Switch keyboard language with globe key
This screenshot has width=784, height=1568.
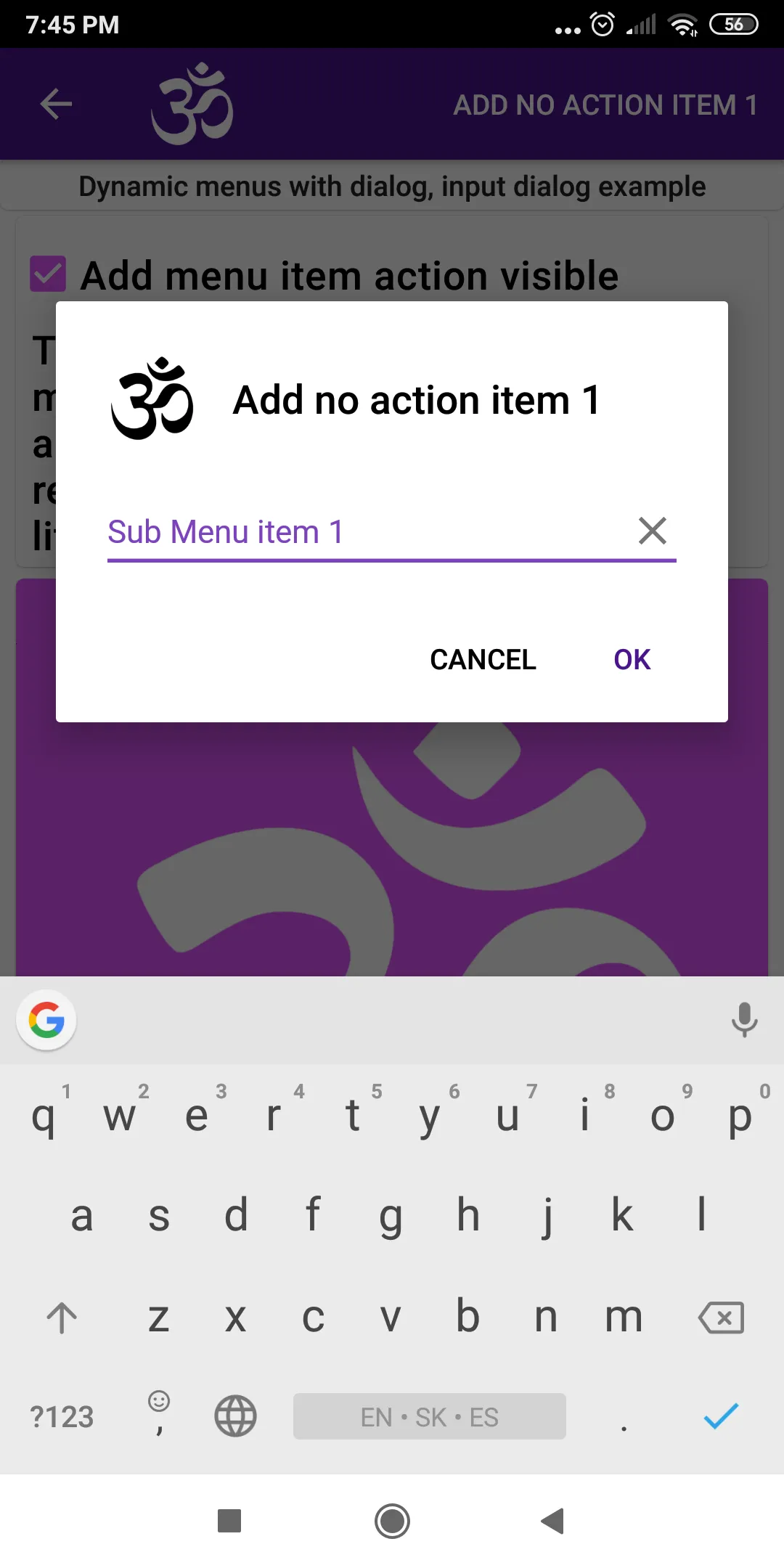(235, 1416)
